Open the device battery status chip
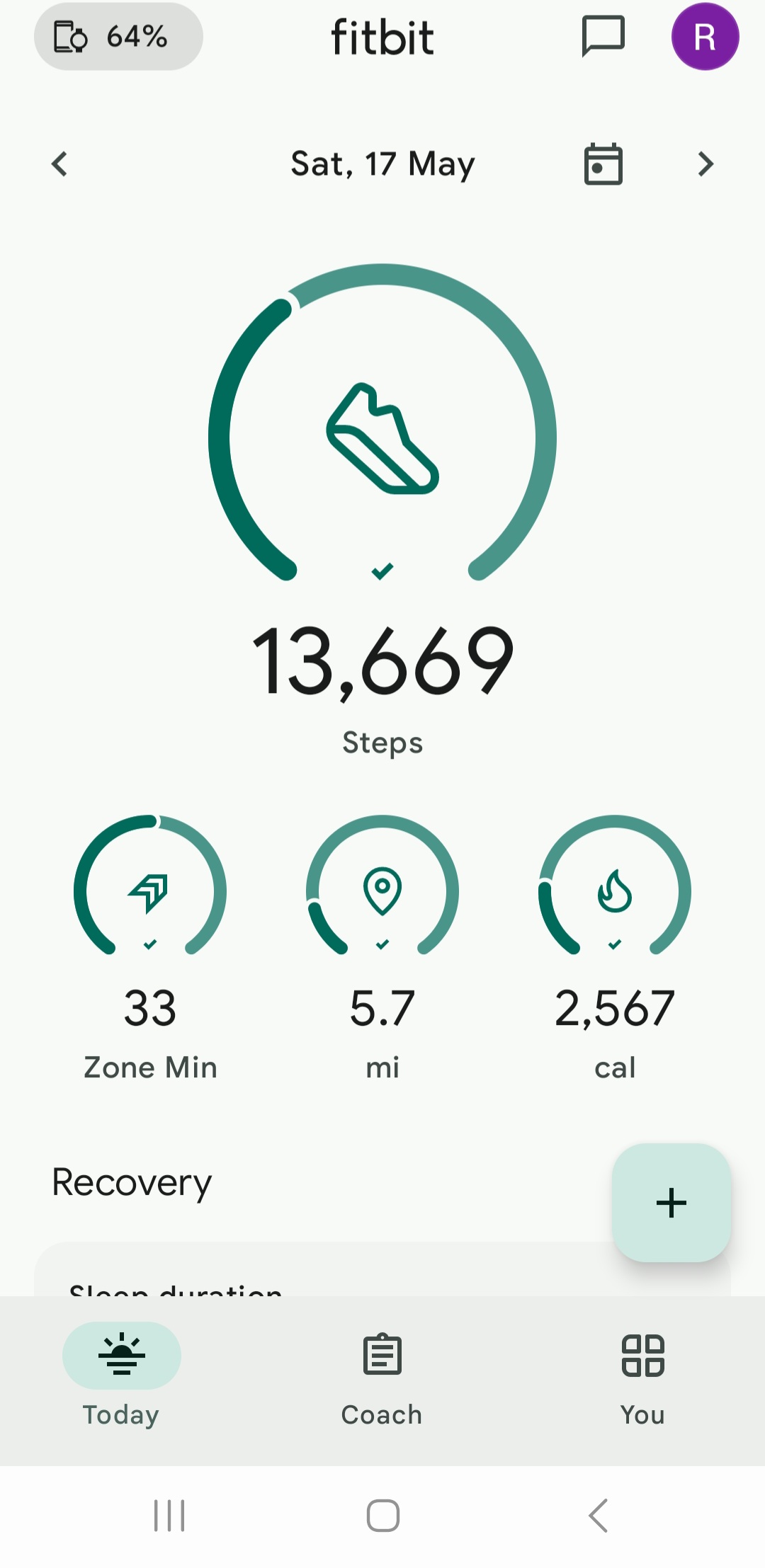 click(118, 37)
